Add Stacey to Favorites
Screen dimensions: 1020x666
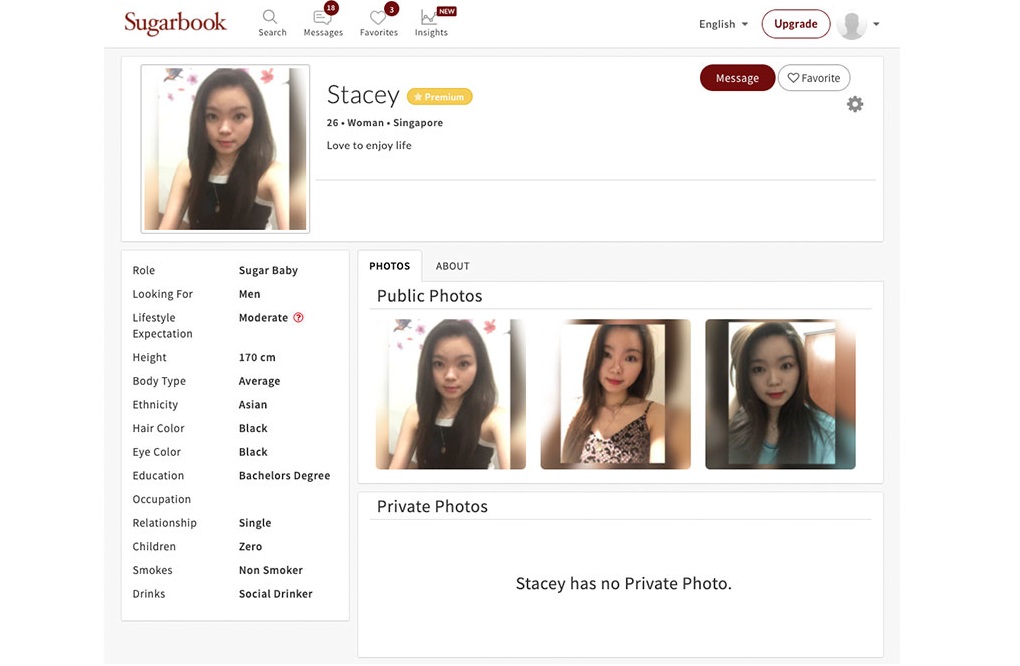[813, 78]
